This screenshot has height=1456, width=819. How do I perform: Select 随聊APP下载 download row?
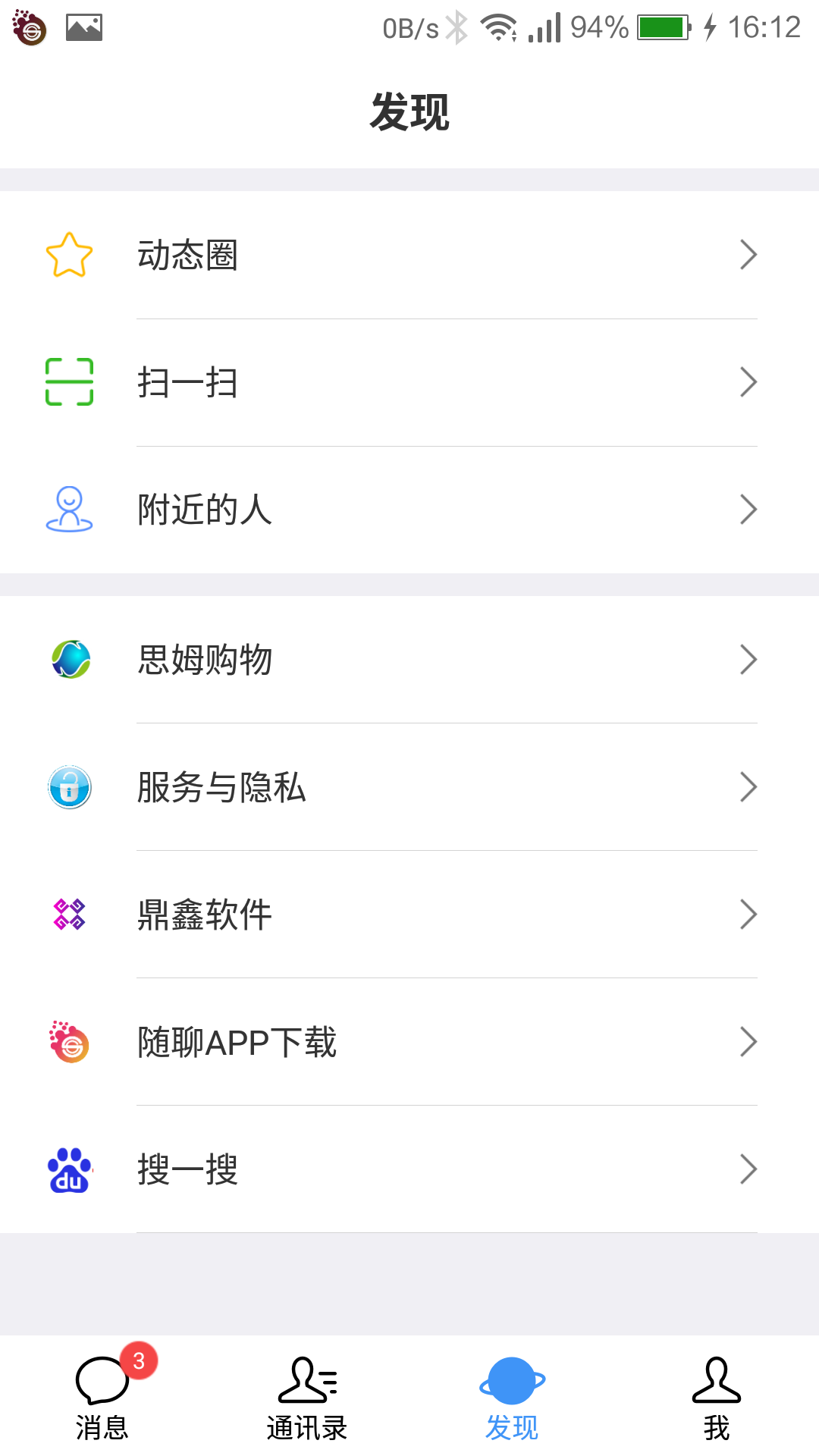[409, 1042]
